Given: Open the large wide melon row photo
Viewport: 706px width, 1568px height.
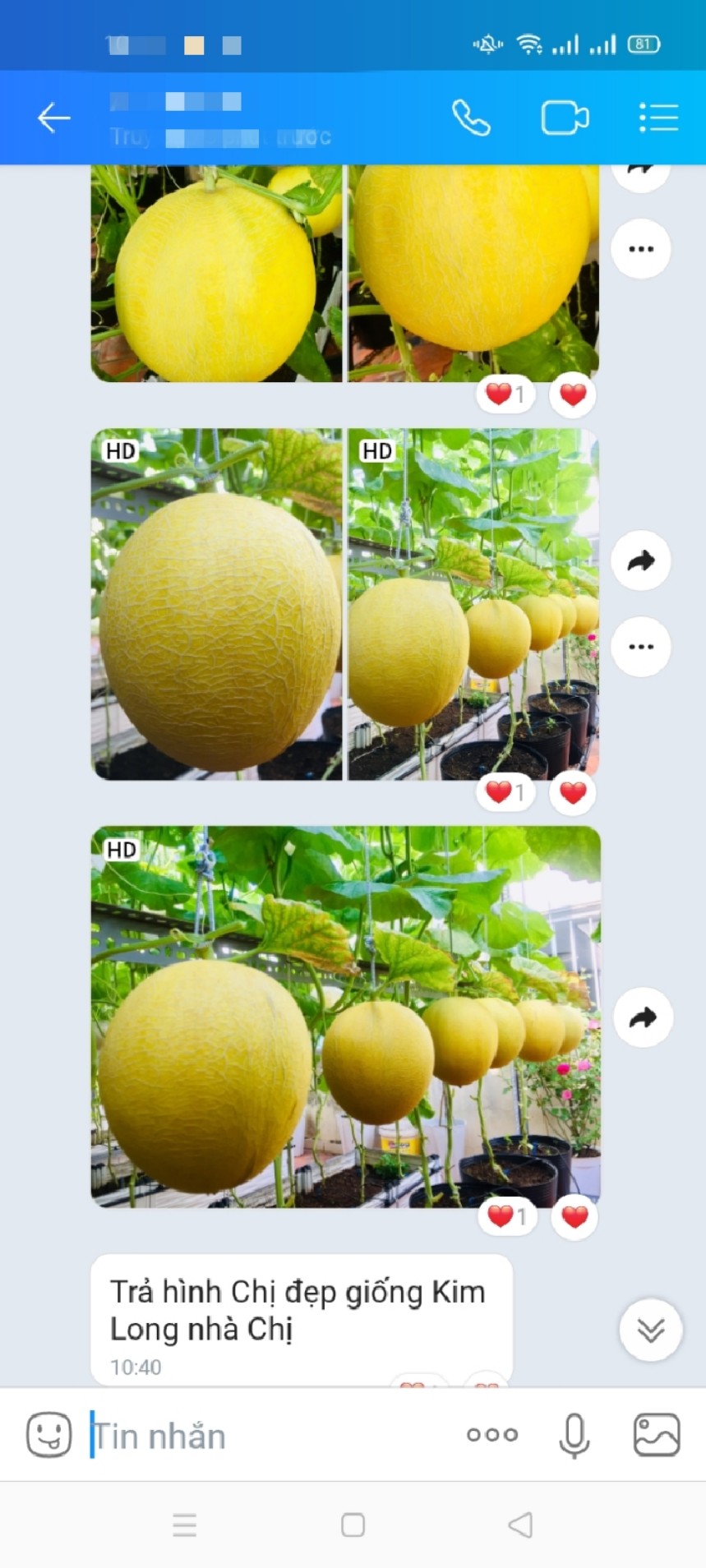Looking at the screenshot, I should click(x=345, y=1017).
